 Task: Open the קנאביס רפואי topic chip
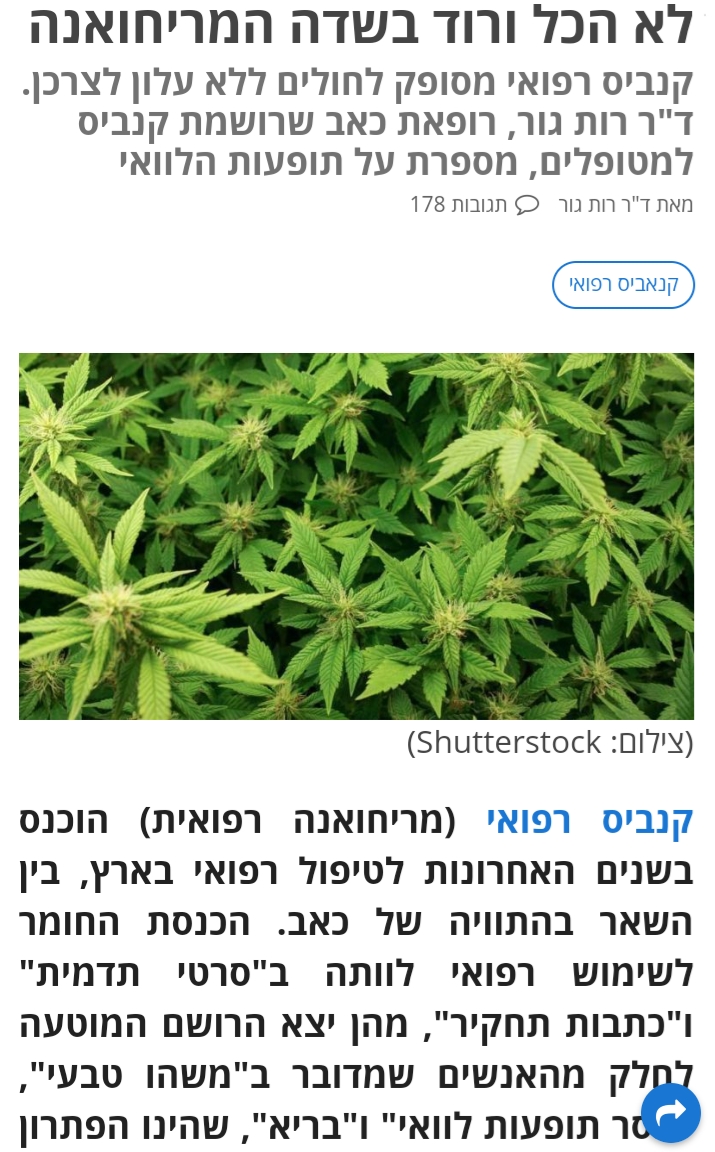pyautogui.click(x=623, y=284)
